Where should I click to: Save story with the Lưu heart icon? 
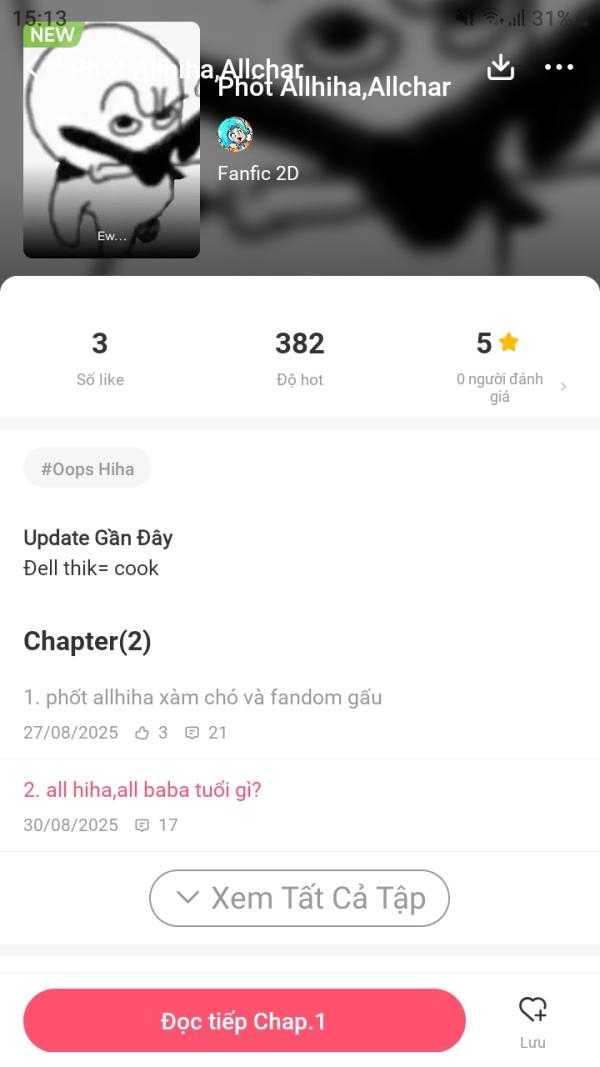pos(532,1019)
